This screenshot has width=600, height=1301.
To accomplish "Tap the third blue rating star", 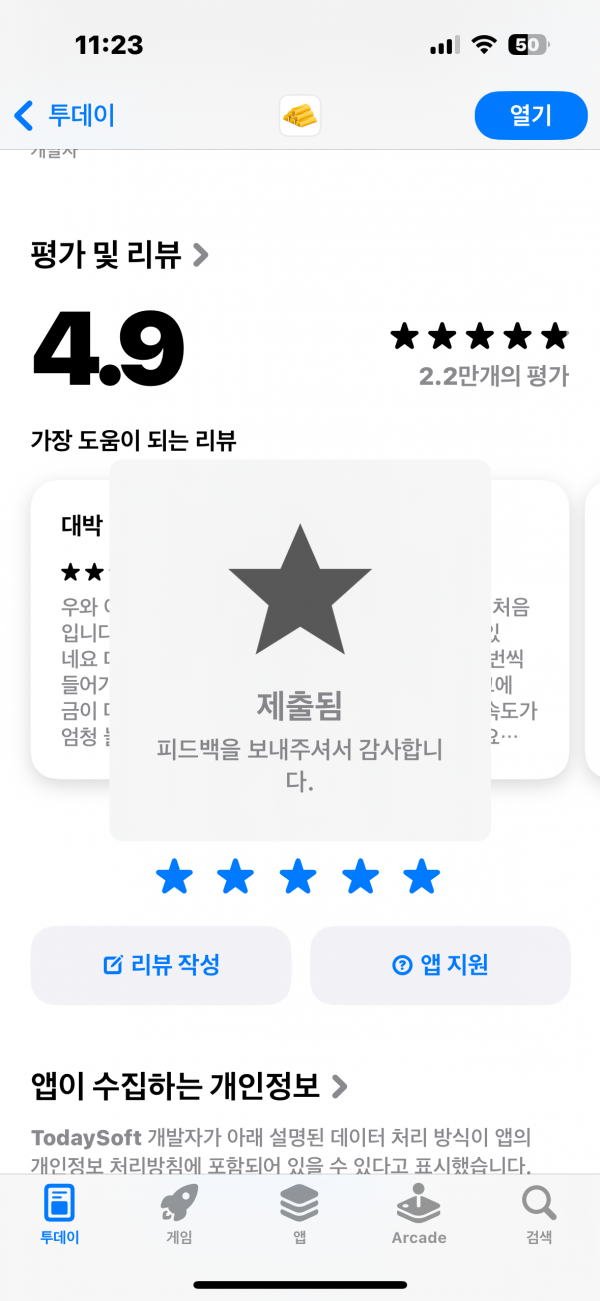I will 298,877.
